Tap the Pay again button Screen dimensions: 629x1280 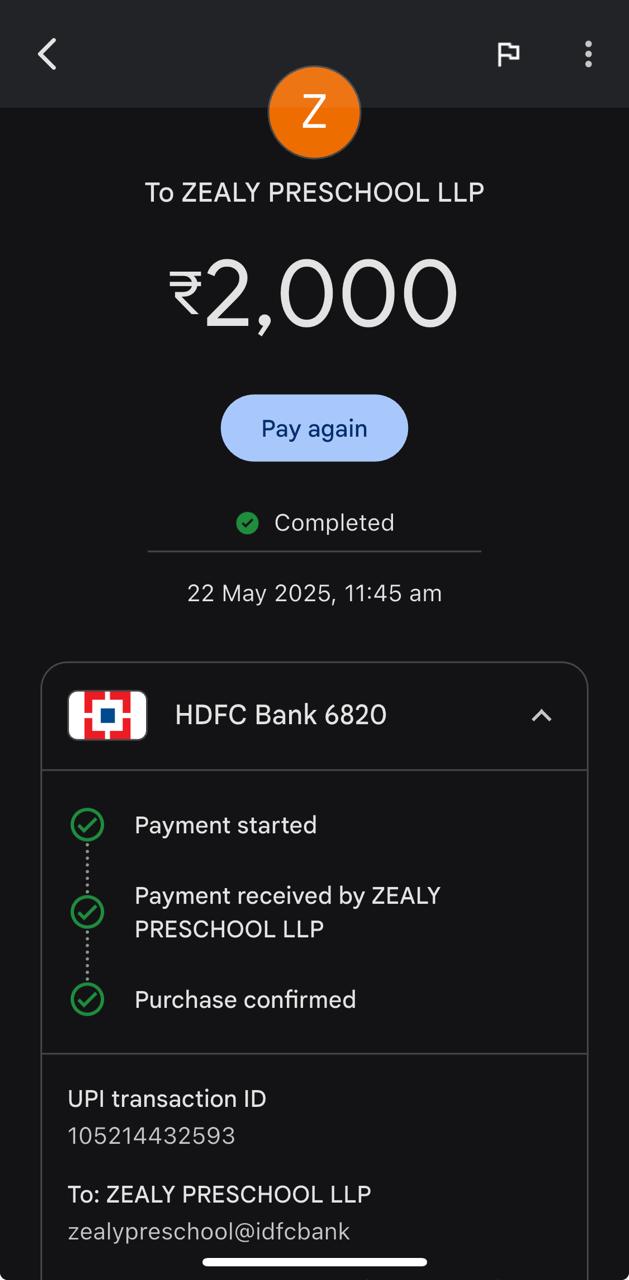click(x=314, y=428)
